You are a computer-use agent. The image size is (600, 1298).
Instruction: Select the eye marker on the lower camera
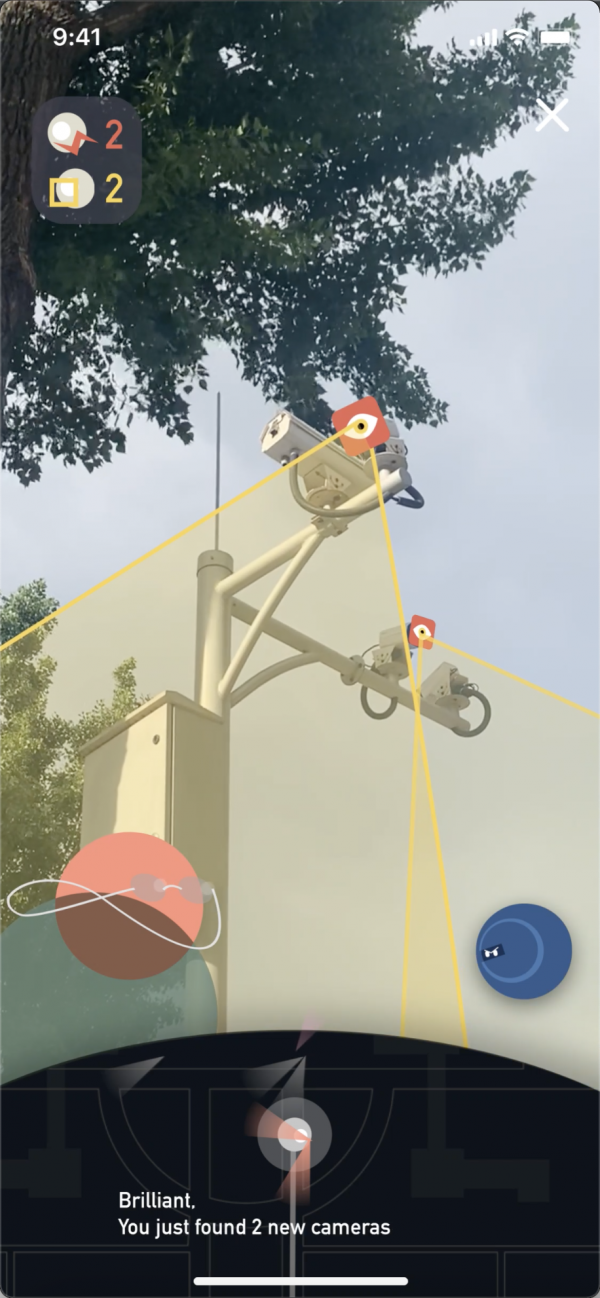coord(422,631)
